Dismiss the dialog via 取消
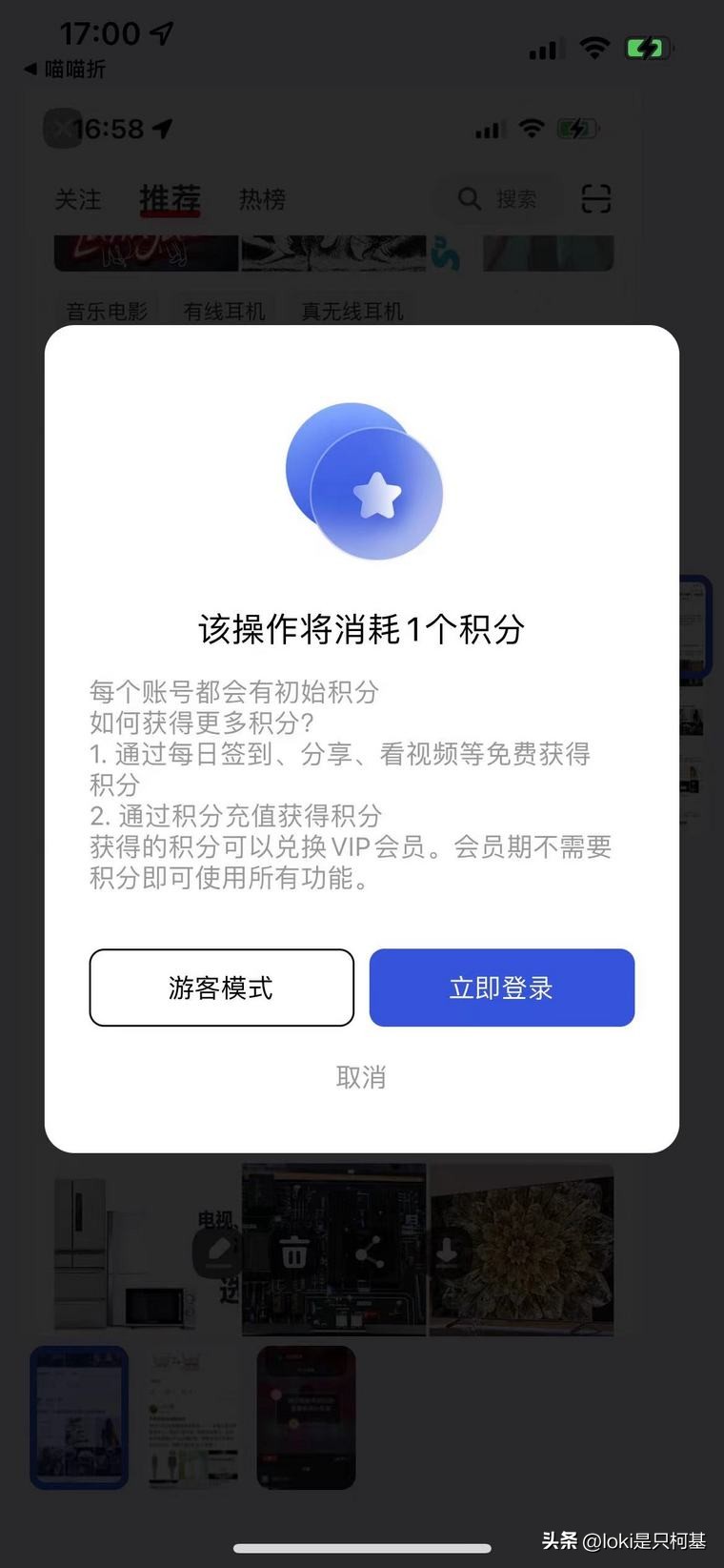The height and width of the screenshot is (1568, 724). 361,1077
